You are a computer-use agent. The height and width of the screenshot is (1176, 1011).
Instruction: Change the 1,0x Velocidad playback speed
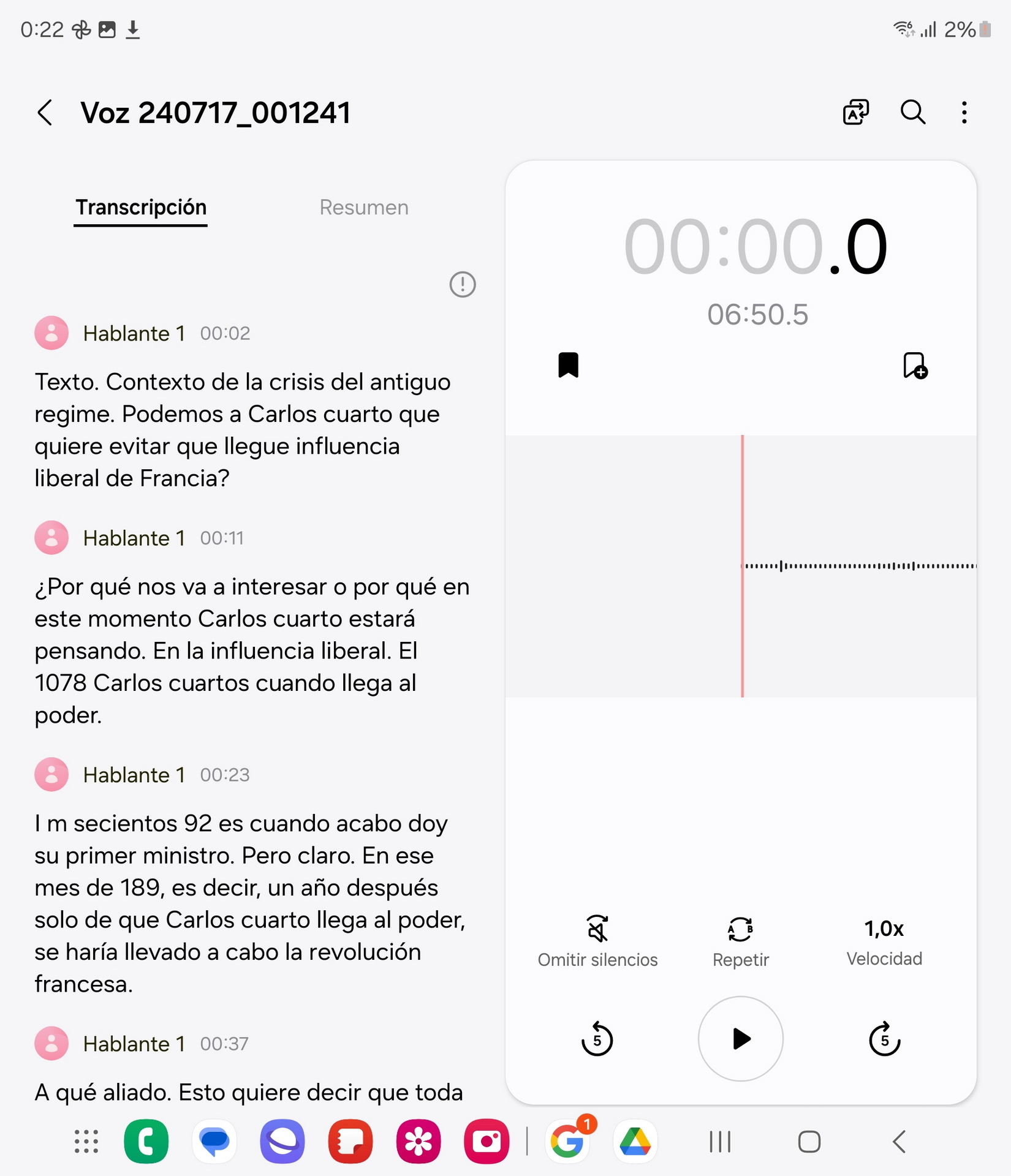point(884,941)
